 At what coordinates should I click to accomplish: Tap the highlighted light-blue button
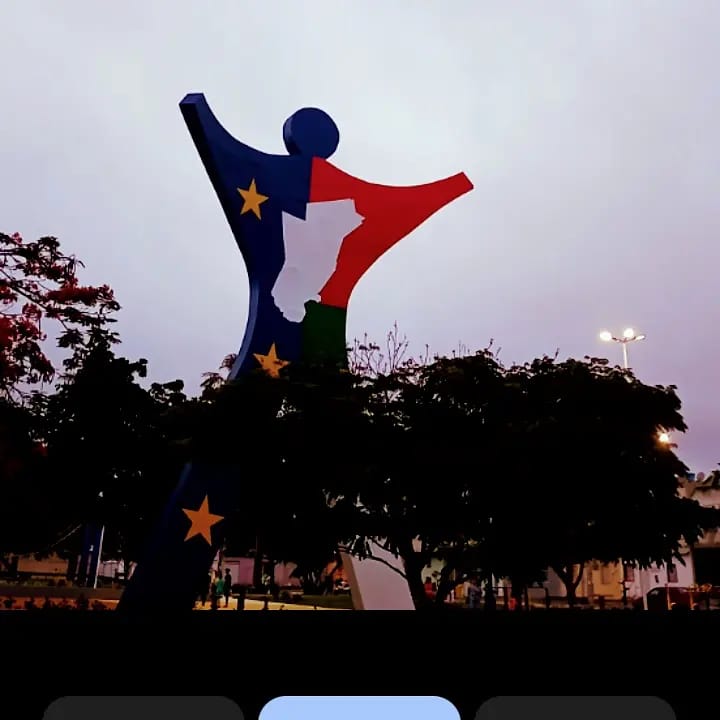pos(359,708)
